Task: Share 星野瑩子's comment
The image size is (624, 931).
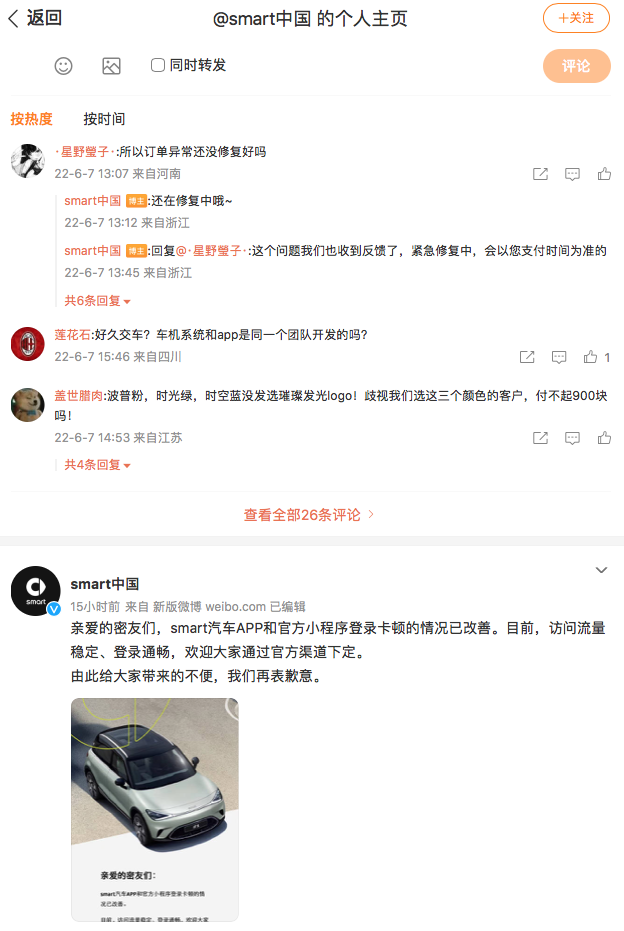Action: (540, 174)
